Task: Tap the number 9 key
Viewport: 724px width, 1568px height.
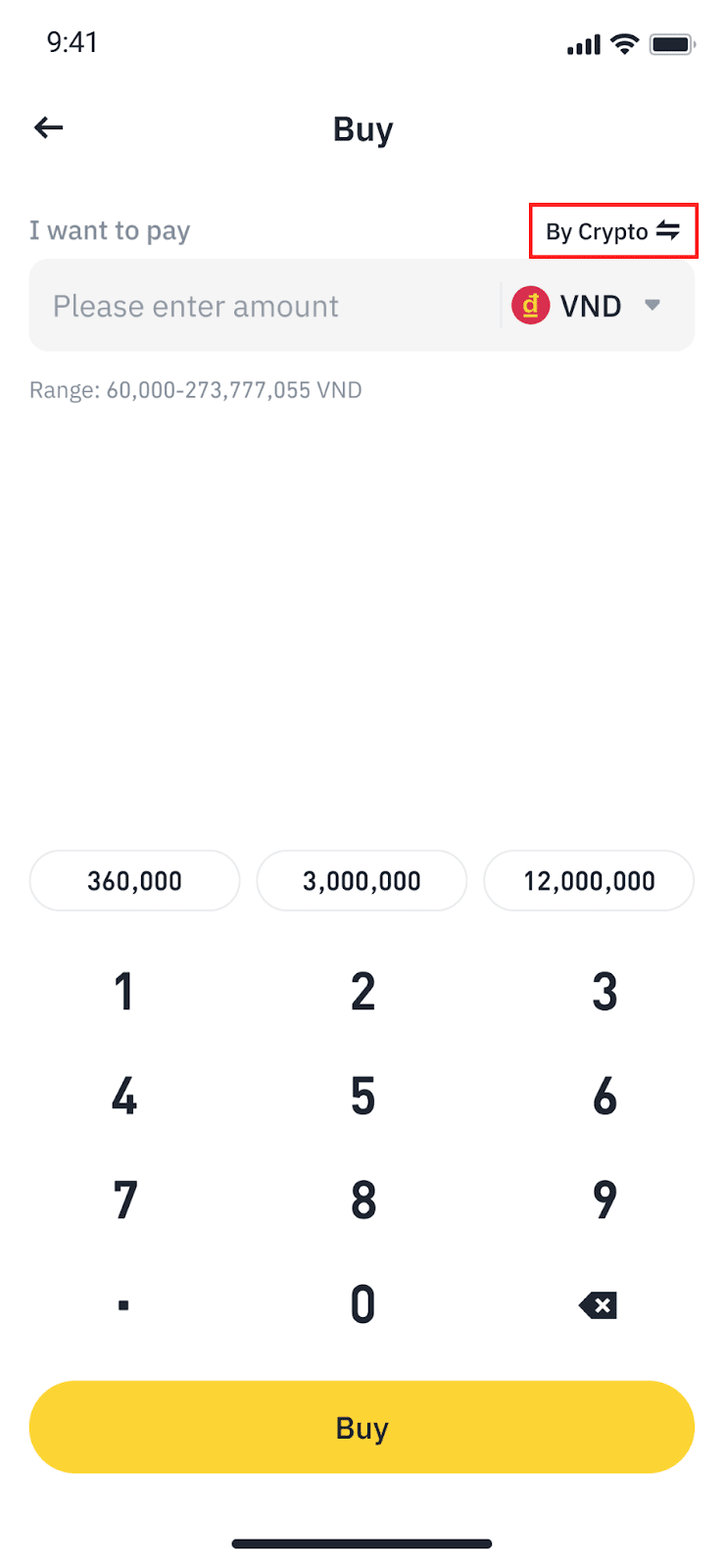Action: (604, 1200)
